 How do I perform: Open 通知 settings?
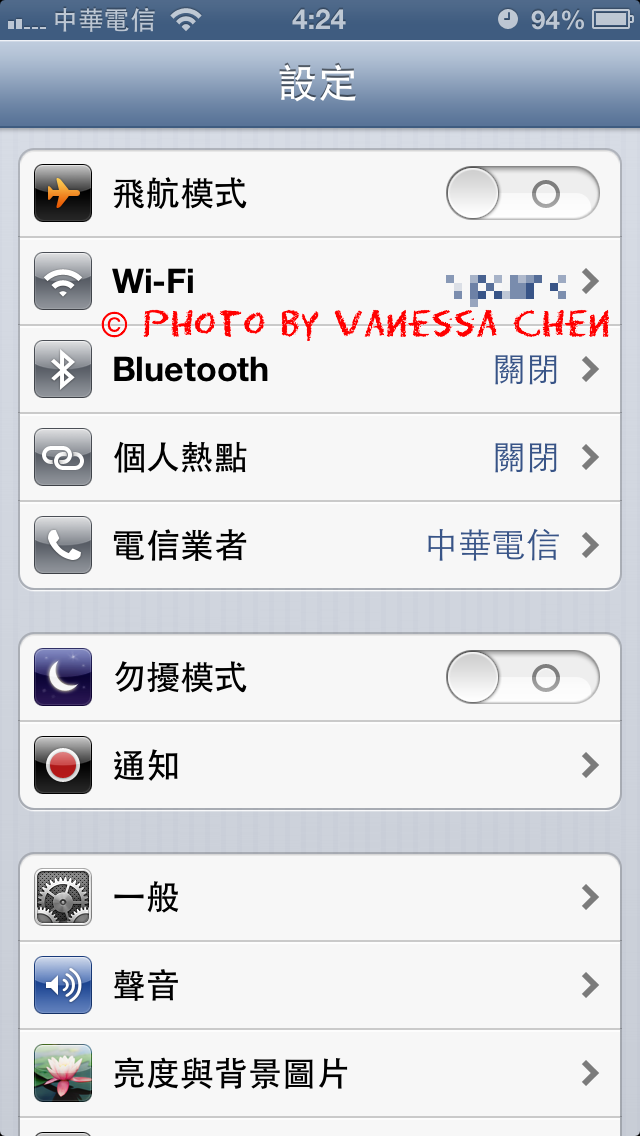(320, 765)
